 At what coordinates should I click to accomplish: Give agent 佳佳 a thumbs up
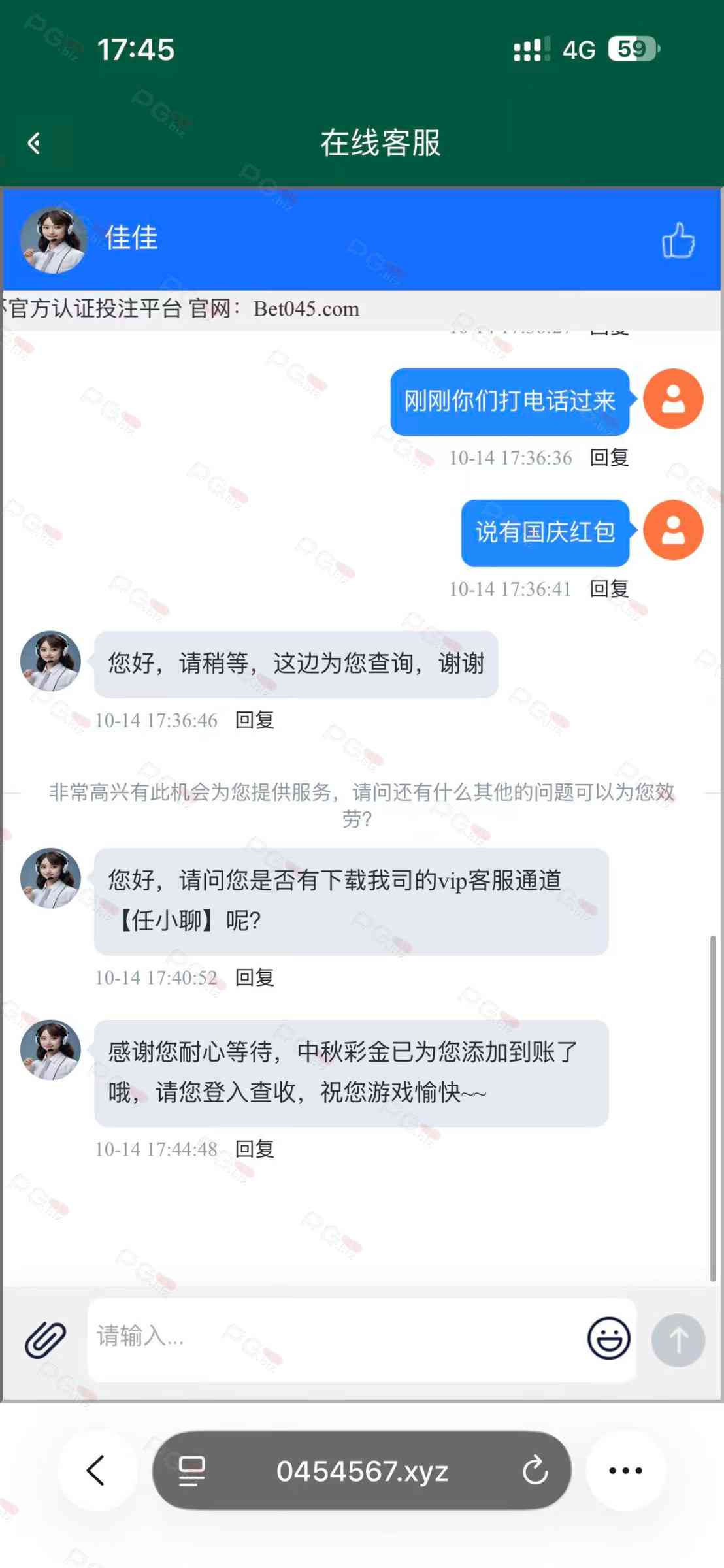pos(678,240)
